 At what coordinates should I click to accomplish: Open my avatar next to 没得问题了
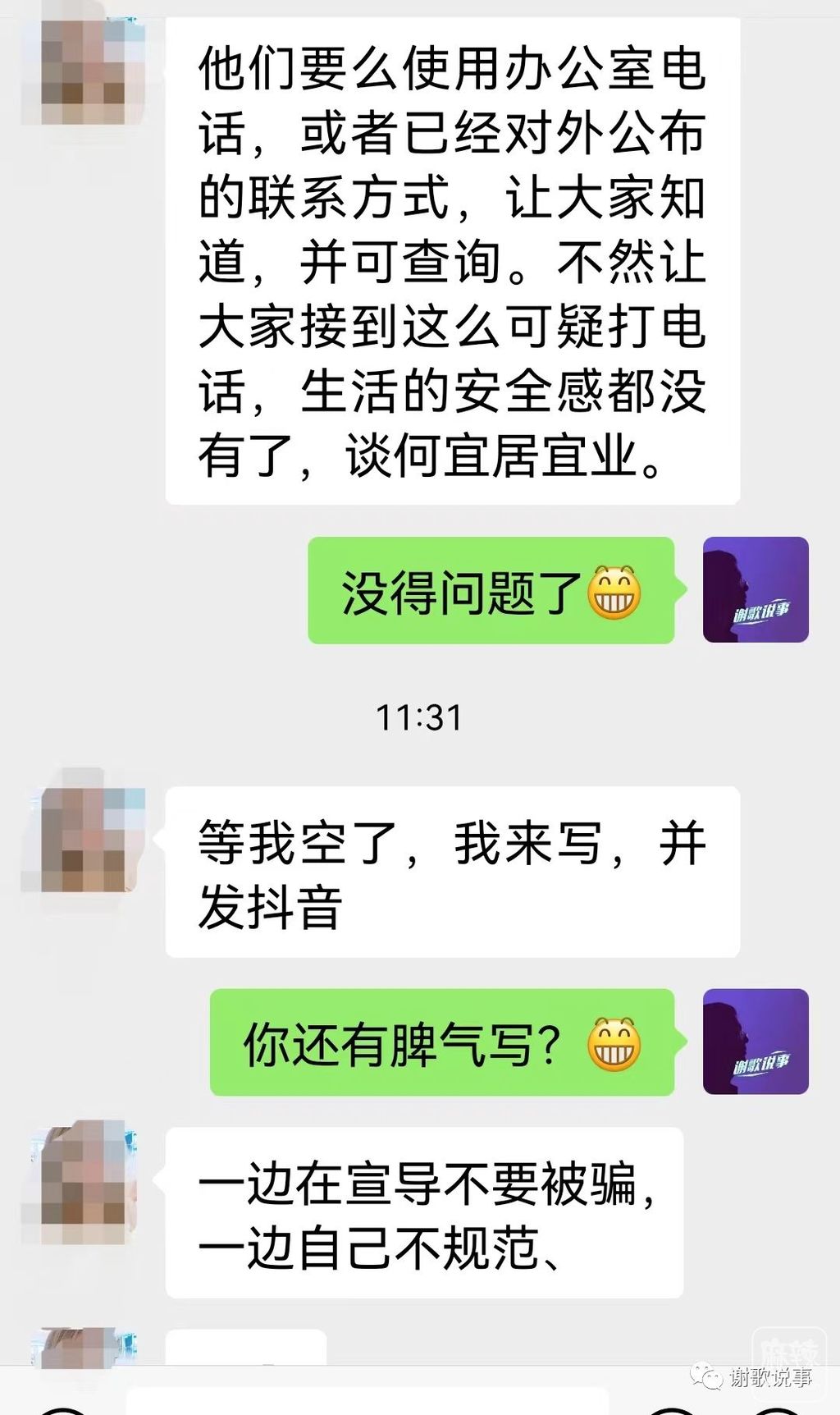click(756, 589)
